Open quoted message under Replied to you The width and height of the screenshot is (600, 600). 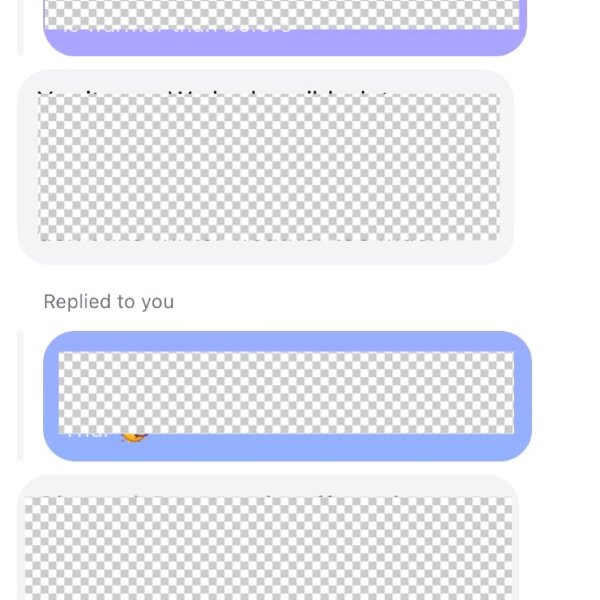point(287,396)
